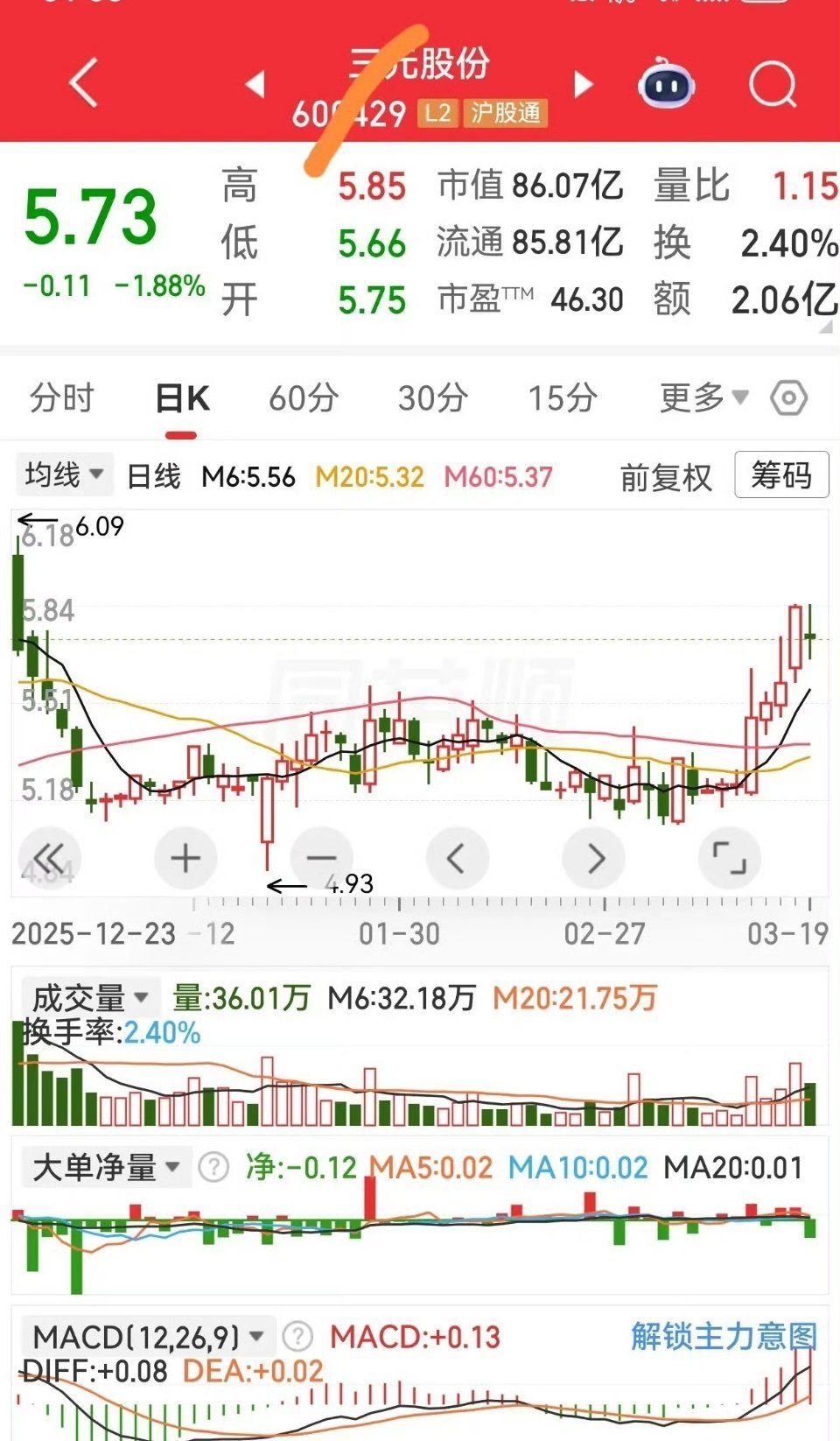Zoom out the K-line chart

point(321,858)
